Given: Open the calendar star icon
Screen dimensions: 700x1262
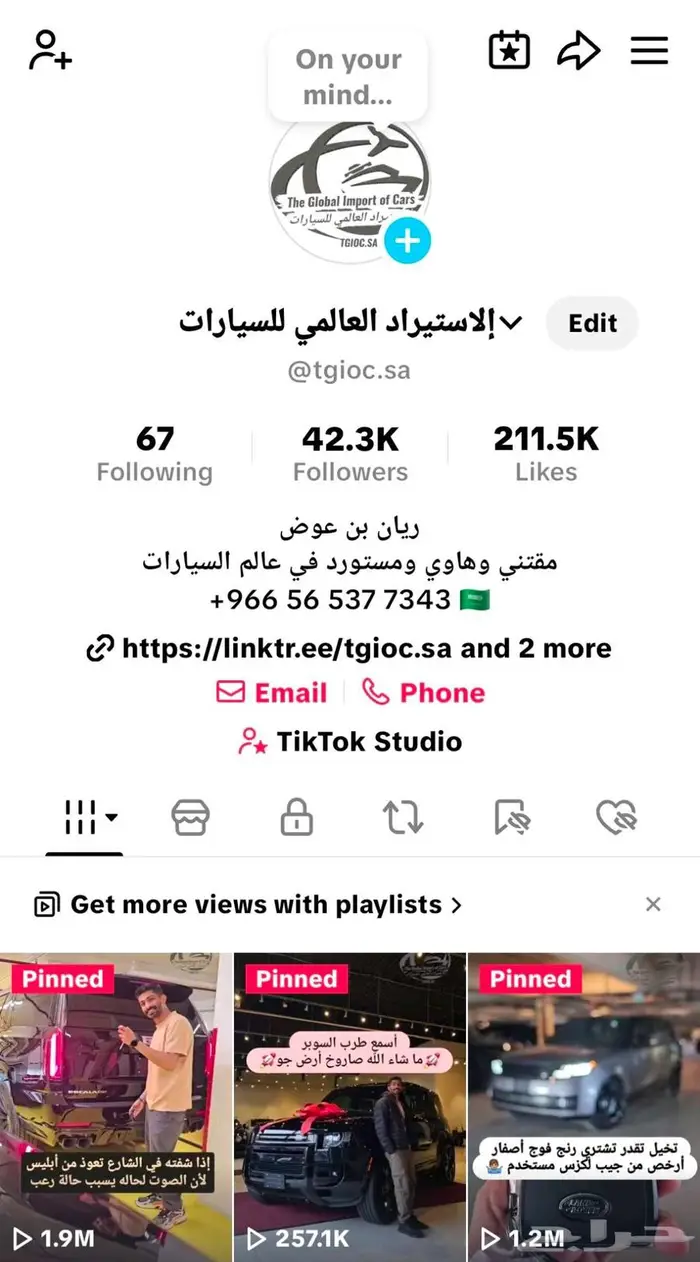Looking at the screenshot, I should tap(509, 50).
